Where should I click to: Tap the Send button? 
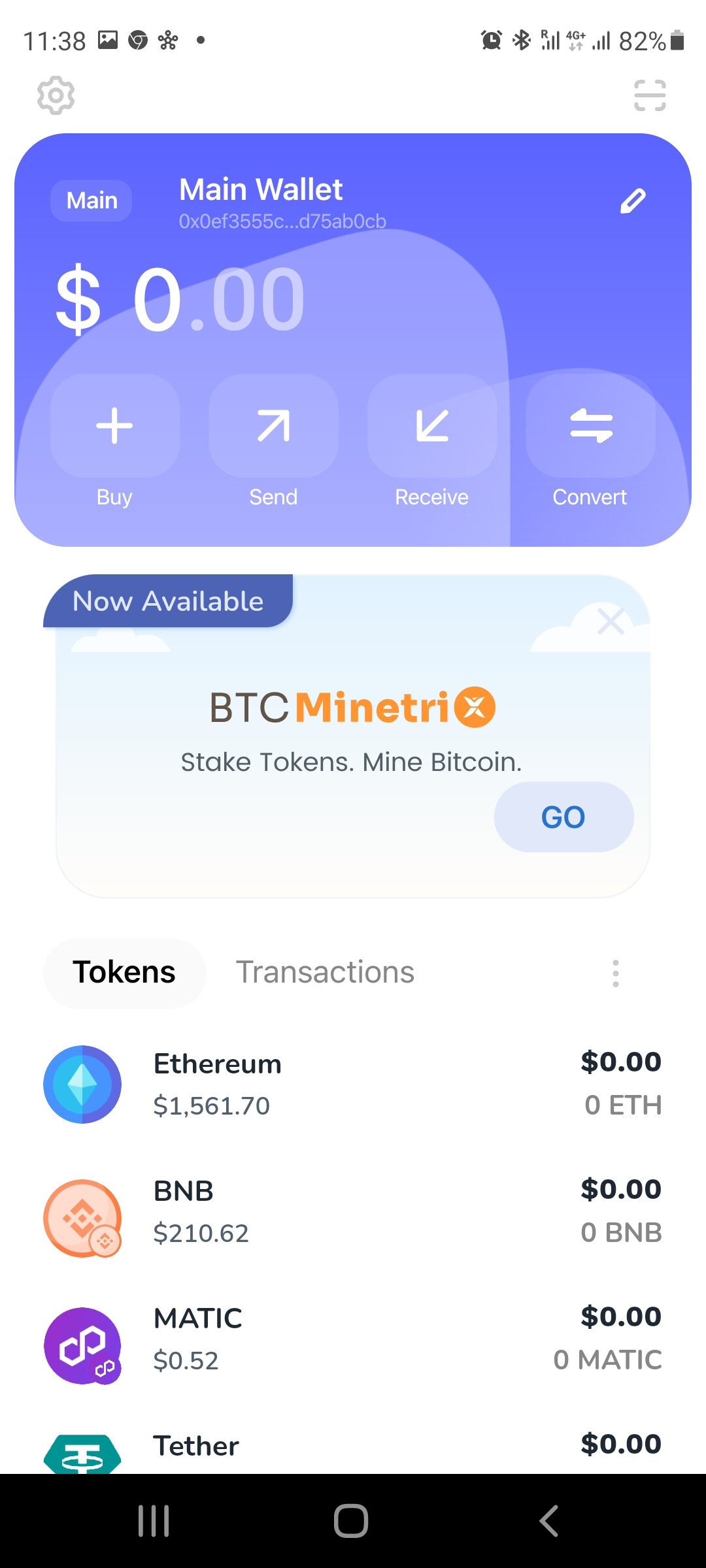coord(273,426)
